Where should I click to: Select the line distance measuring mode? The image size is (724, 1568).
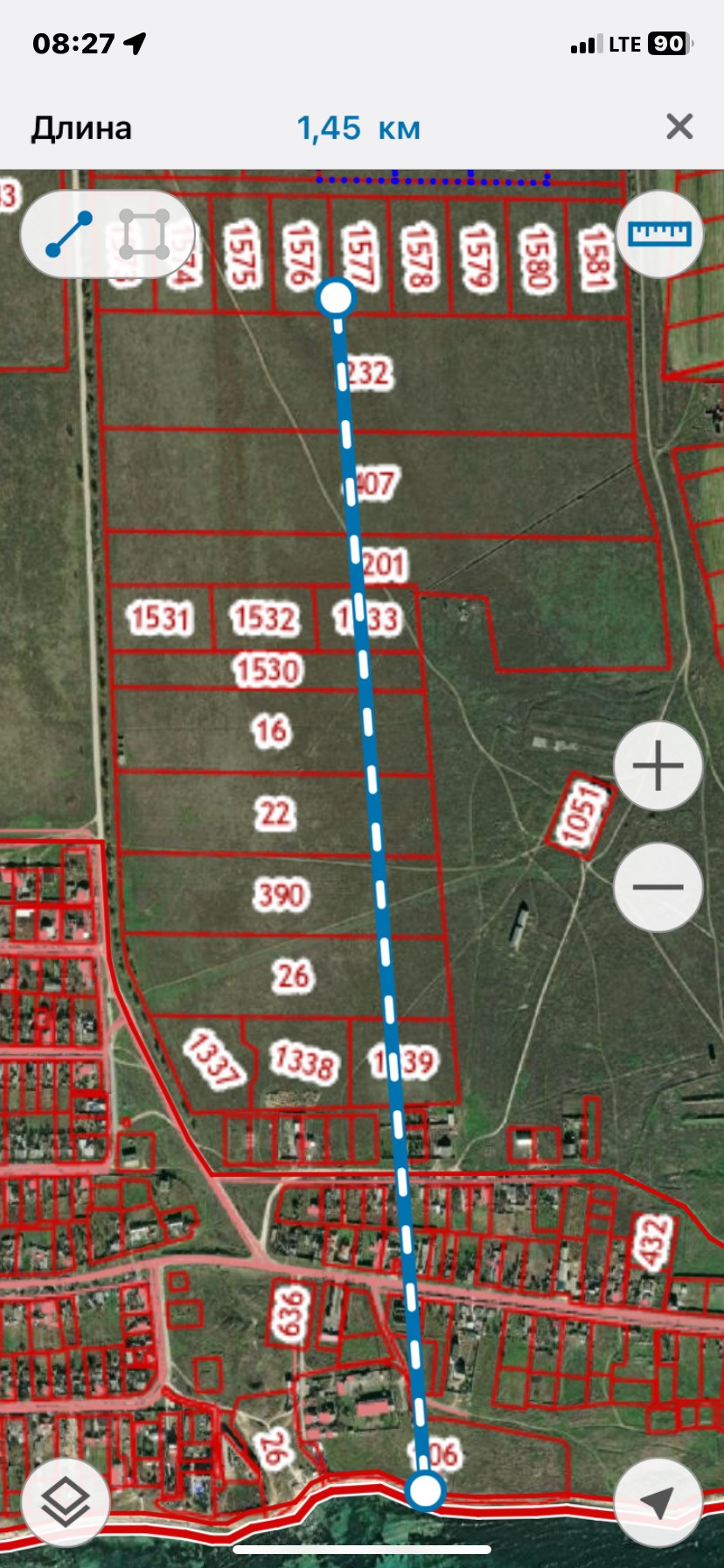pos(68,234)
